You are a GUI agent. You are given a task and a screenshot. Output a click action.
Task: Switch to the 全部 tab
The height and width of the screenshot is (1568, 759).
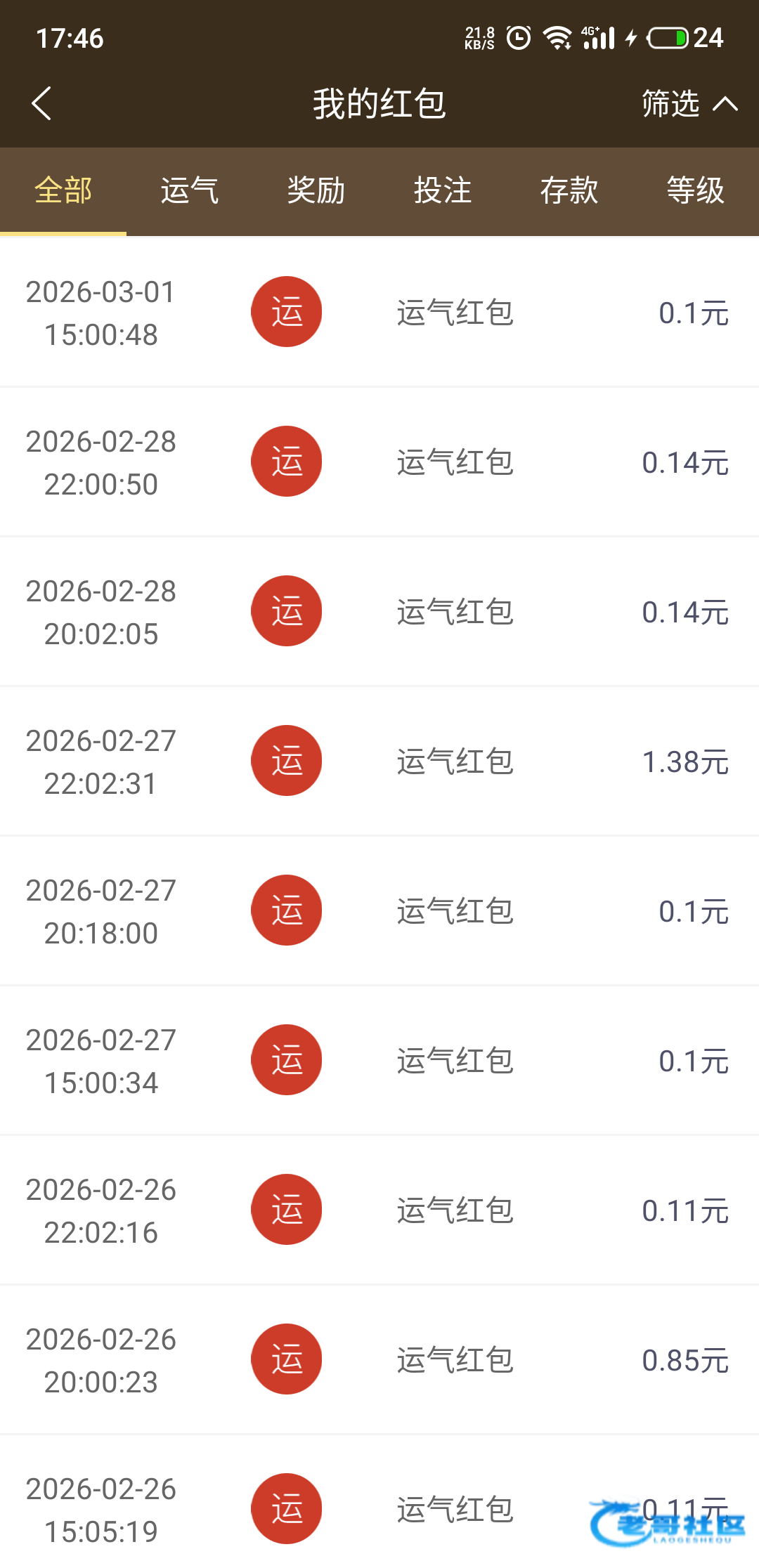tap(63, 190)
